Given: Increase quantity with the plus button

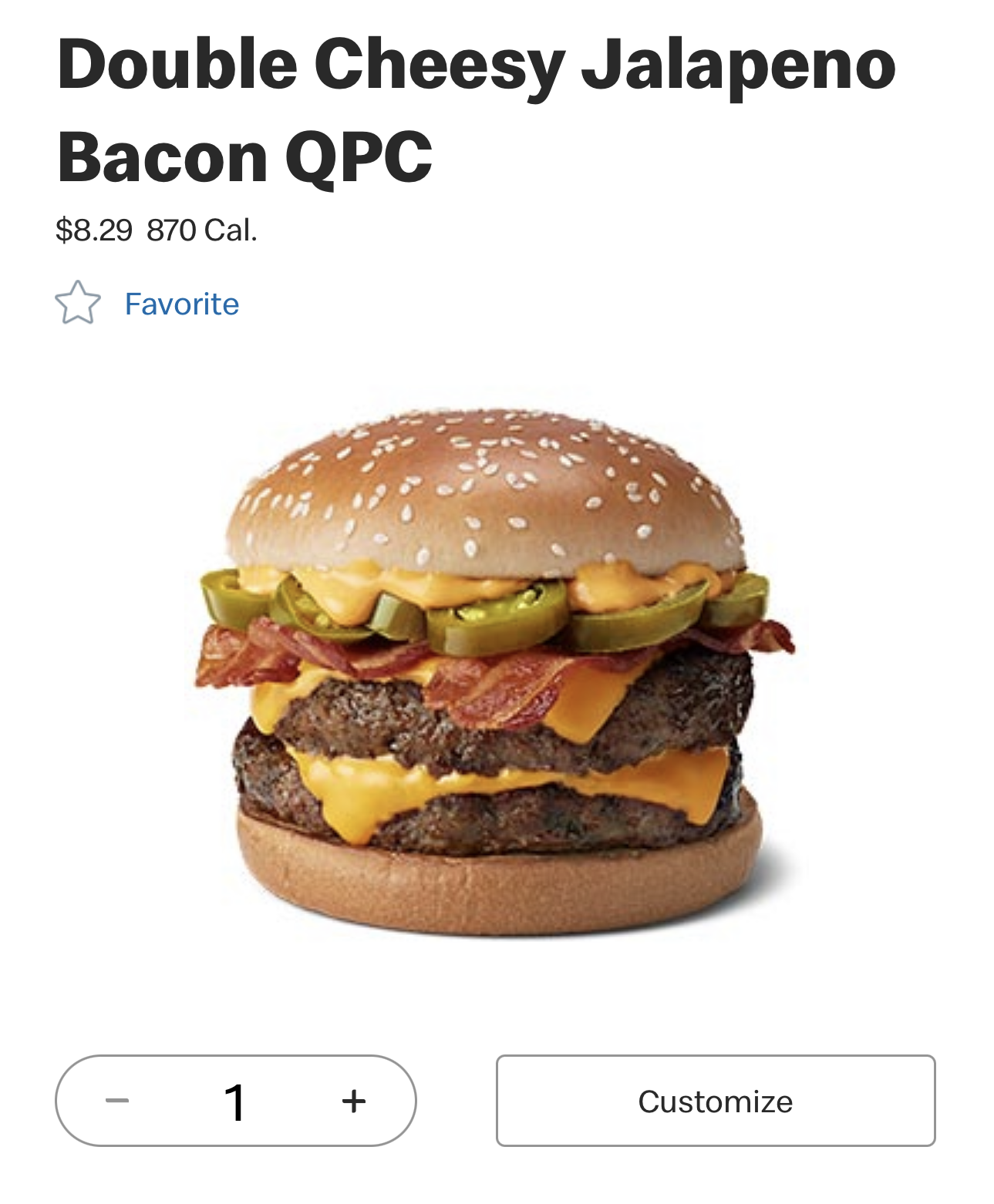Looking at the screenshot, I should pyautogui.click(x=353, y=1100).
